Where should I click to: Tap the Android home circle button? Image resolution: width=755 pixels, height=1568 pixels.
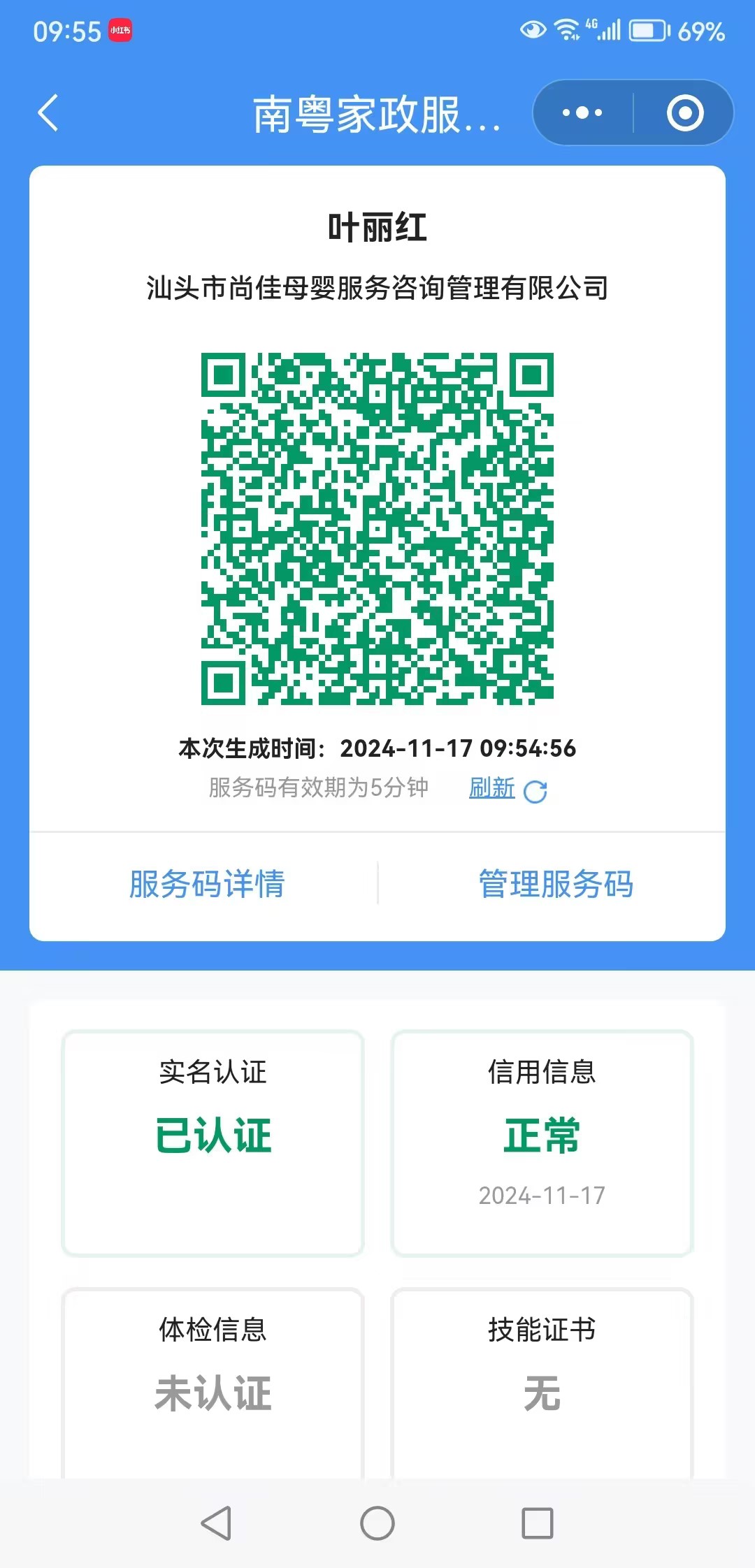pyautogui.click(x=377, y=1523)
